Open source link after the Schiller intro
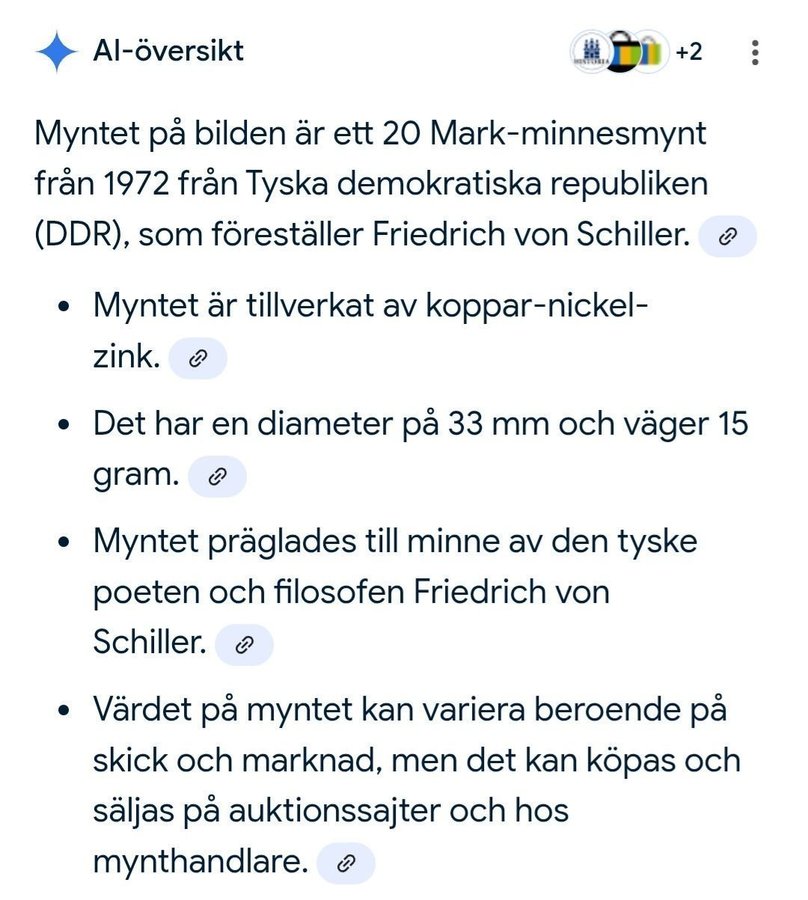The height and width of the screenshot is (900, 808). [x=728, y=237]
